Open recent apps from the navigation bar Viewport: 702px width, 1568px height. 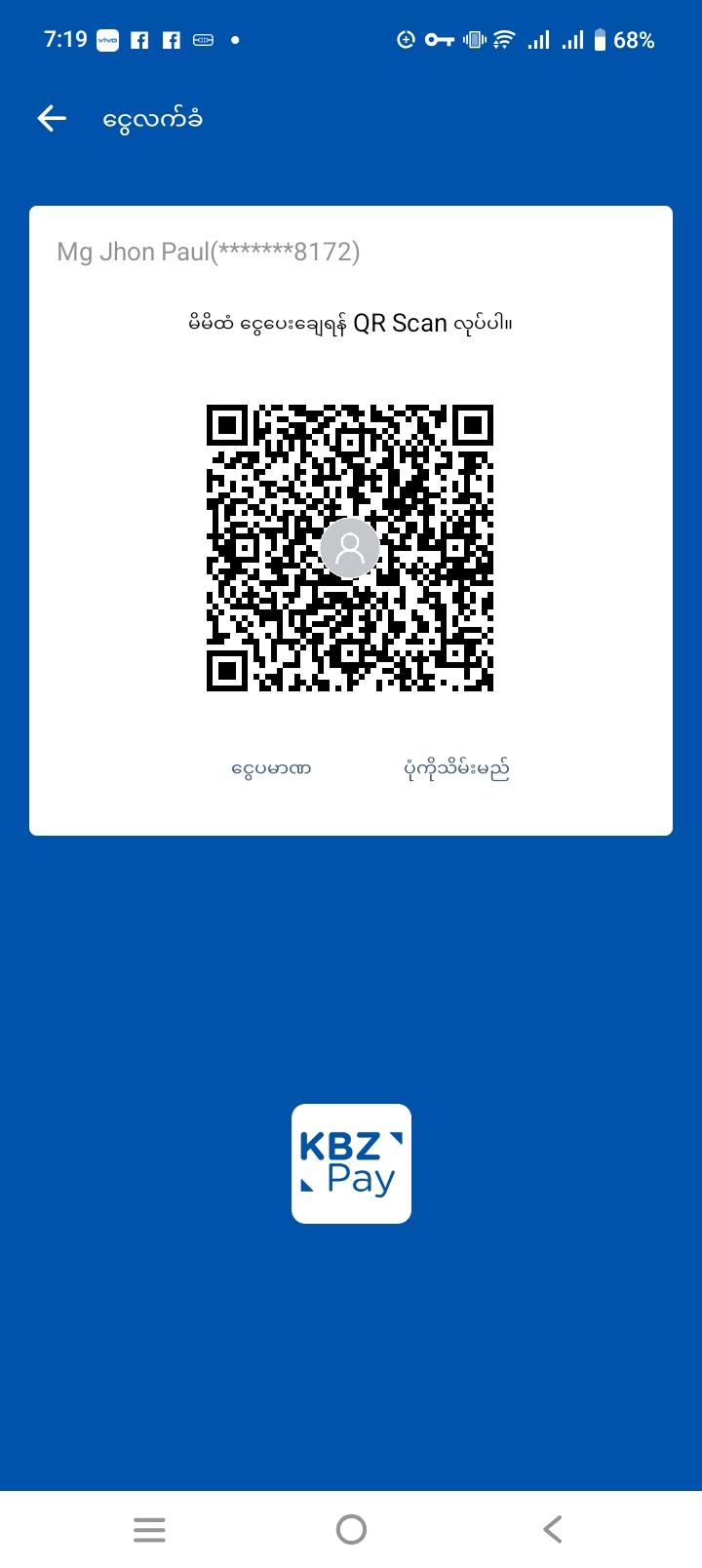[149, 1529]
